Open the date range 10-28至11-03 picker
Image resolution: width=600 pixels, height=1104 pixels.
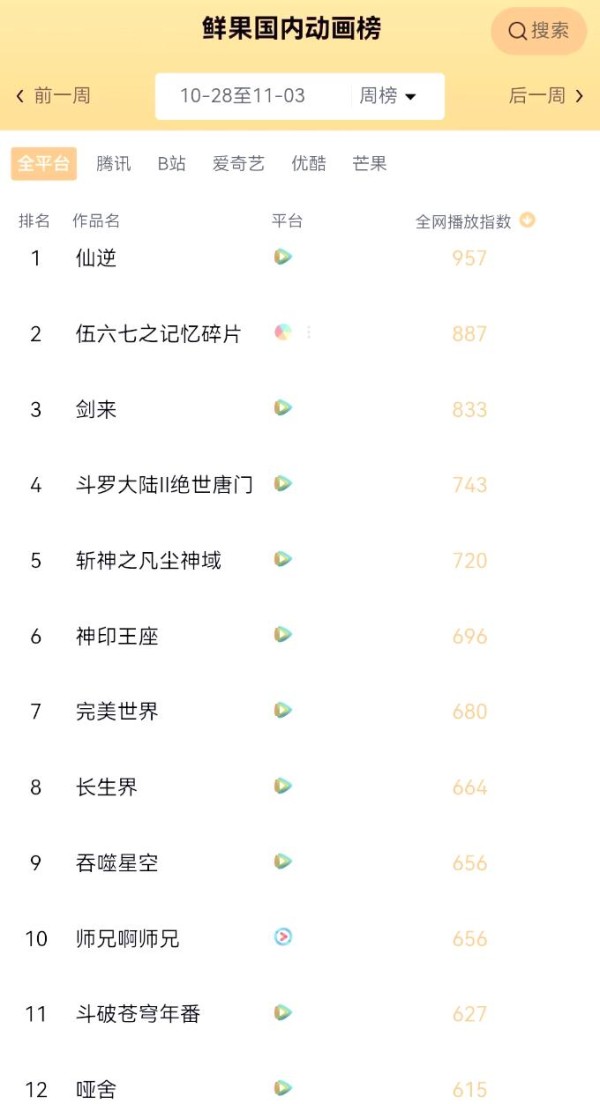click(243, 96)
